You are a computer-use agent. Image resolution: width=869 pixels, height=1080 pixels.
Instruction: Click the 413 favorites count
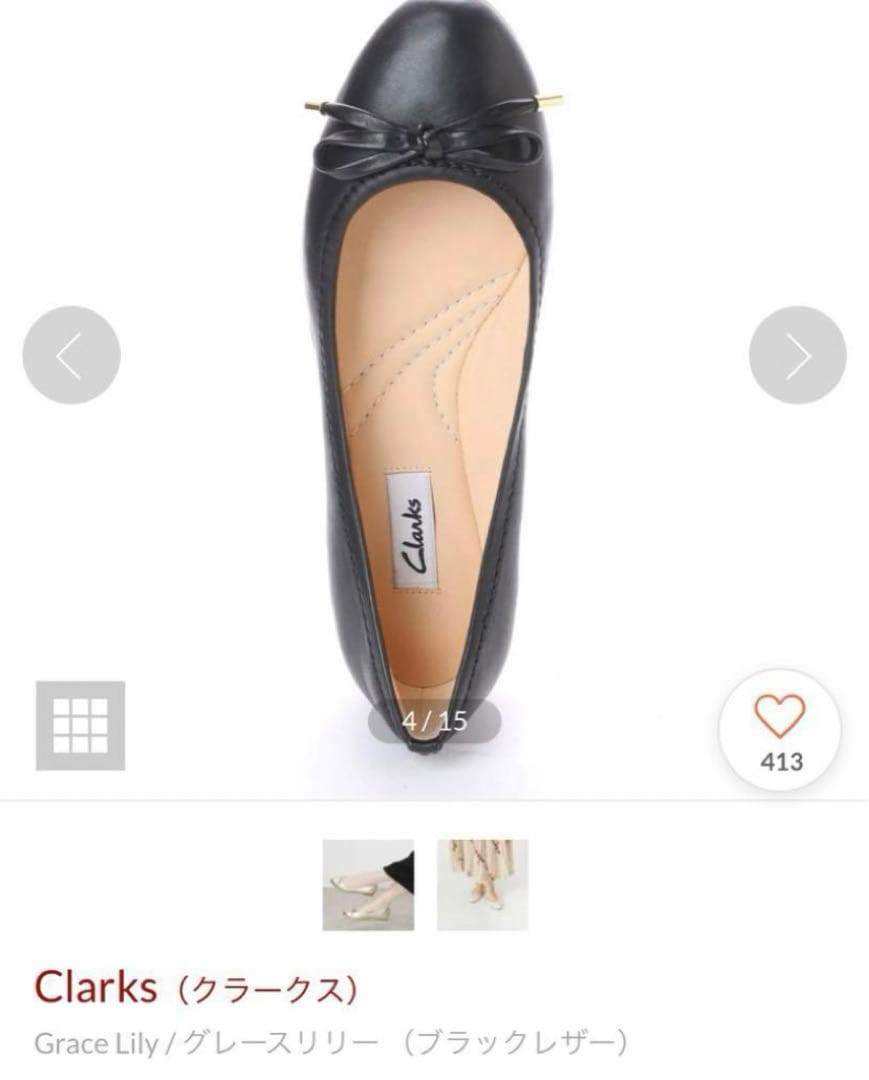(779, 760)
